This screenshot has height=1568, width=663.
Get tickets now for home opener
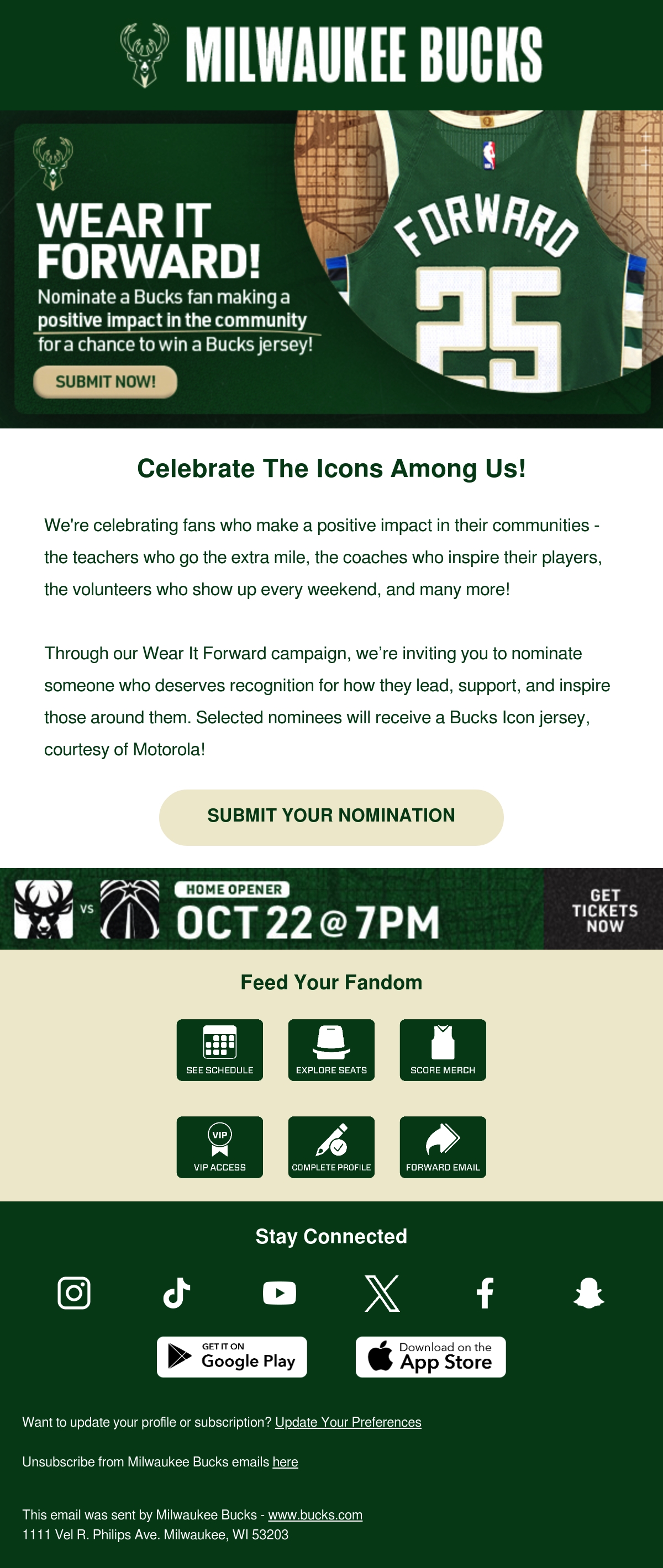(x=604, y=910)
